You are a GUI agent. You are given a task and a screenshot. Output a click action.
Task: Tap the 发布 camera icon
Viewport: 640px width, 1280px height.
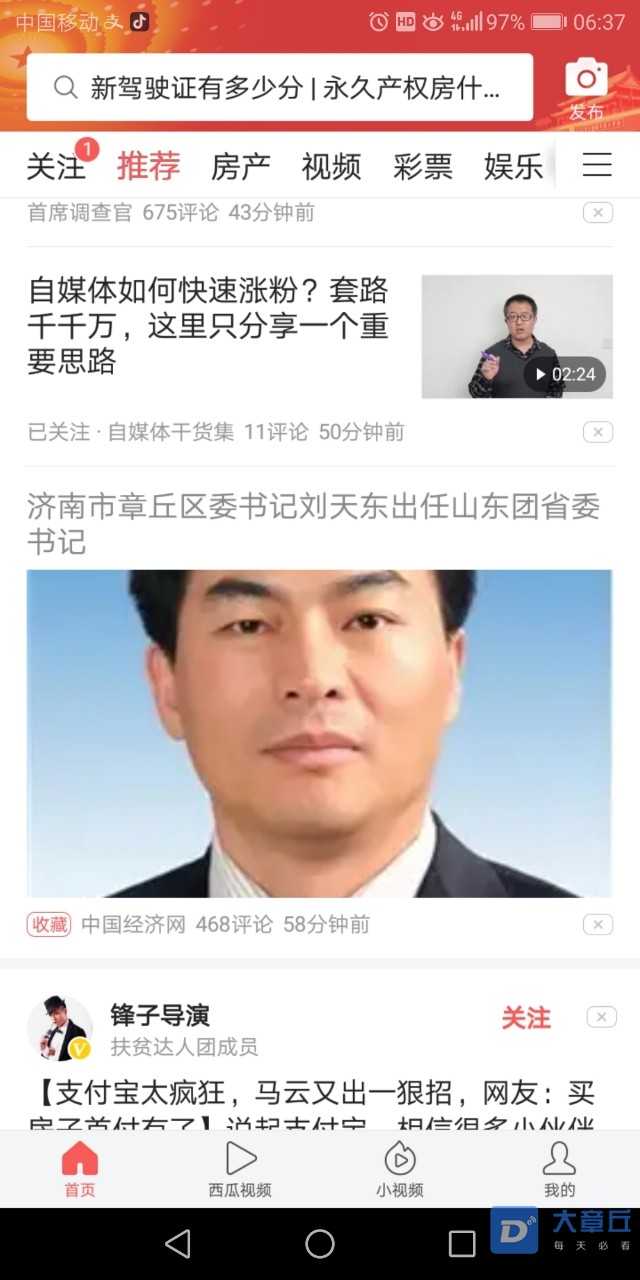[x=586, y=86]
